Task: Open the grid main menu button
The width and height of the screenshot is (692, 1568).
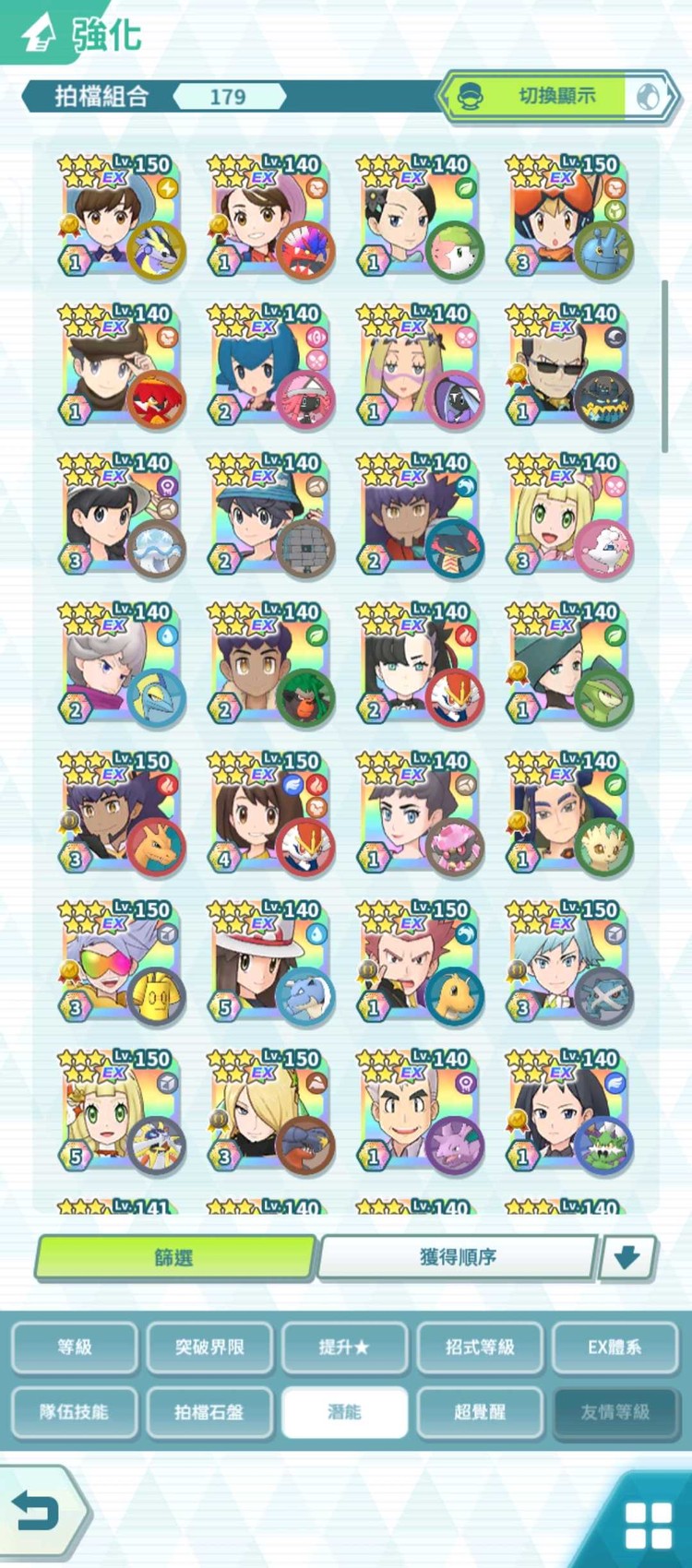Action: pyautogui.click(x=648, y=1525)
